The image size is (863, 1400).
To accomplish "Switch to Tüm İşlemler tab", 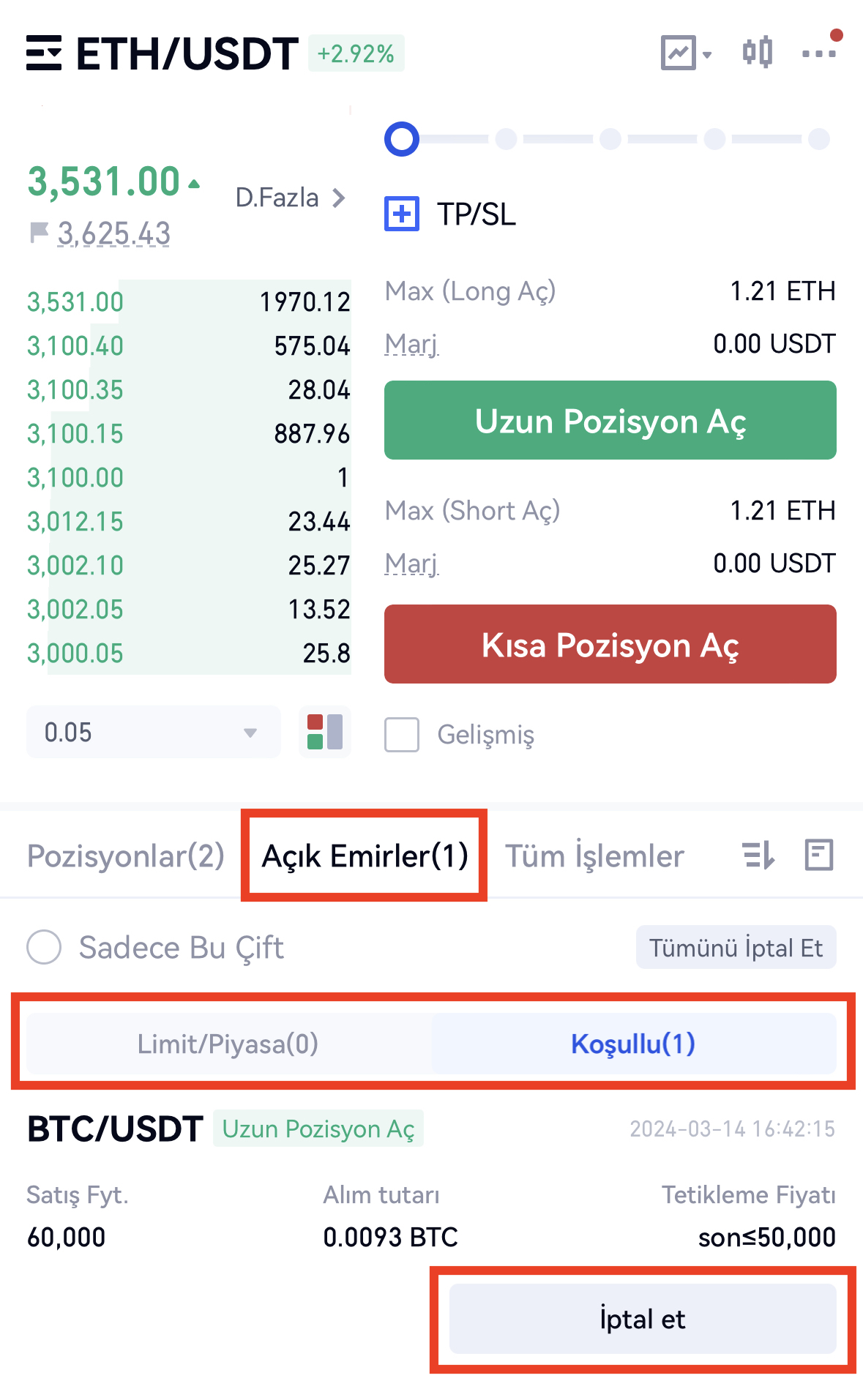I will point(594,856).
